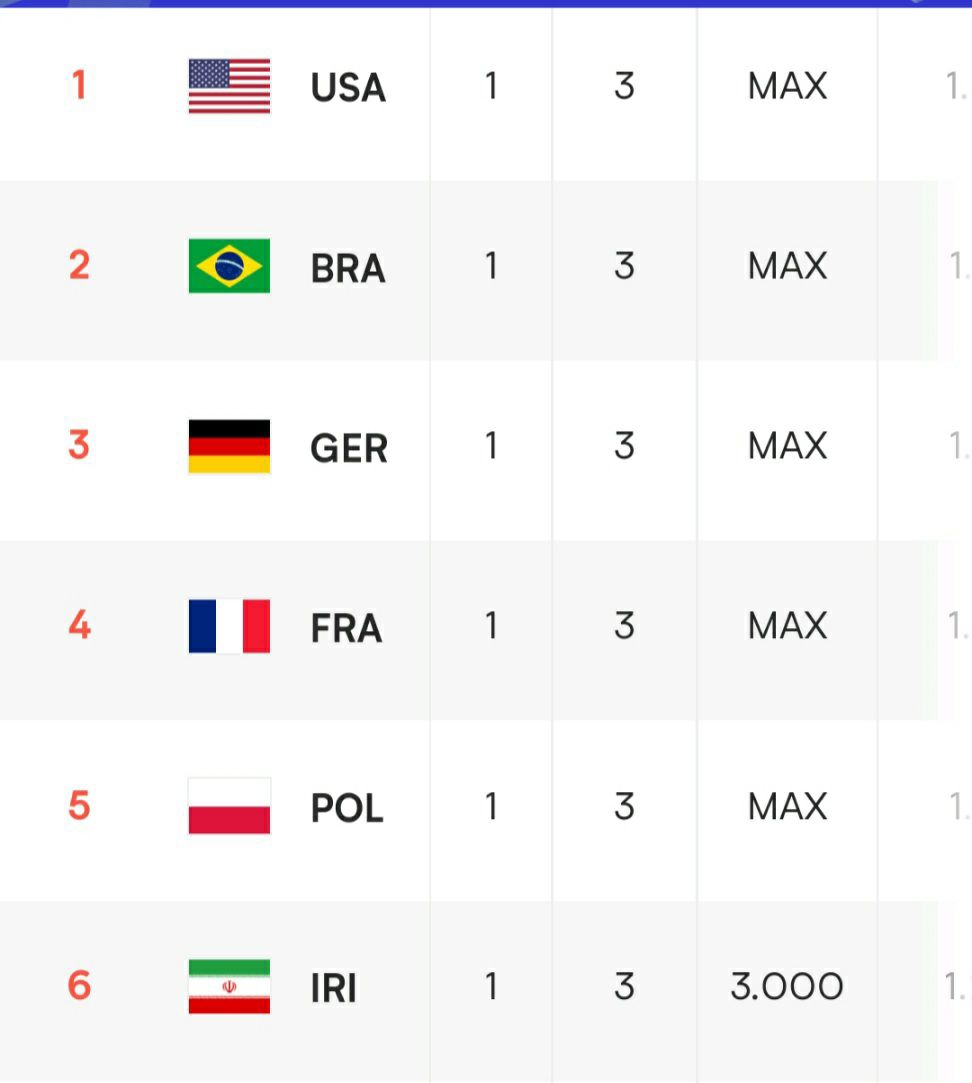972x1083 pixels.
Task: Open the POL team row
Action: pyautogui.click(x=346, y=807)
